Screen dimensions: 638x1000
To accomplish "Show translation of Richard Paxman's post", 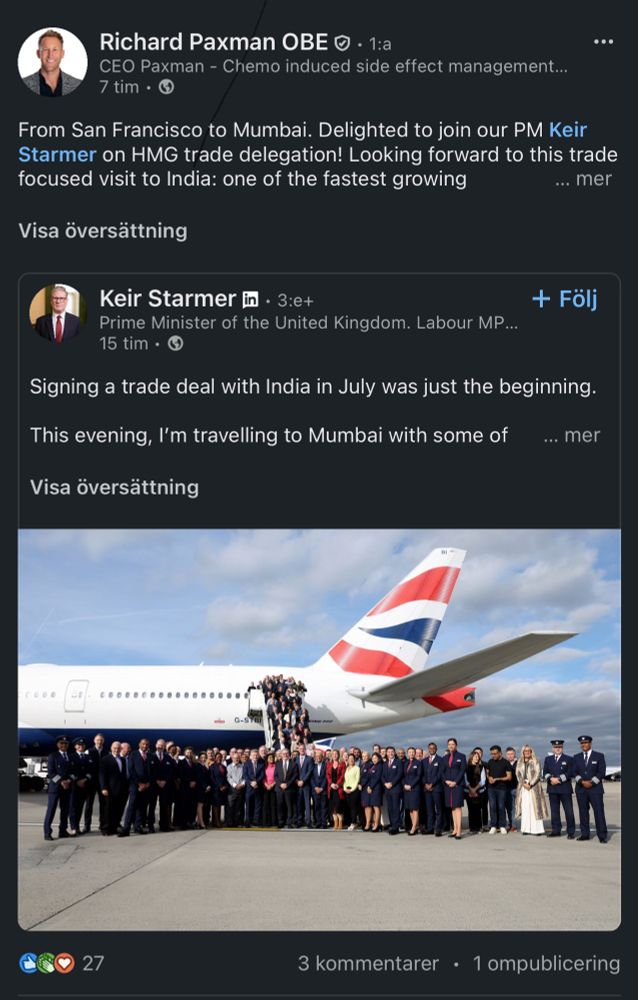I will [x=102, y=231].
